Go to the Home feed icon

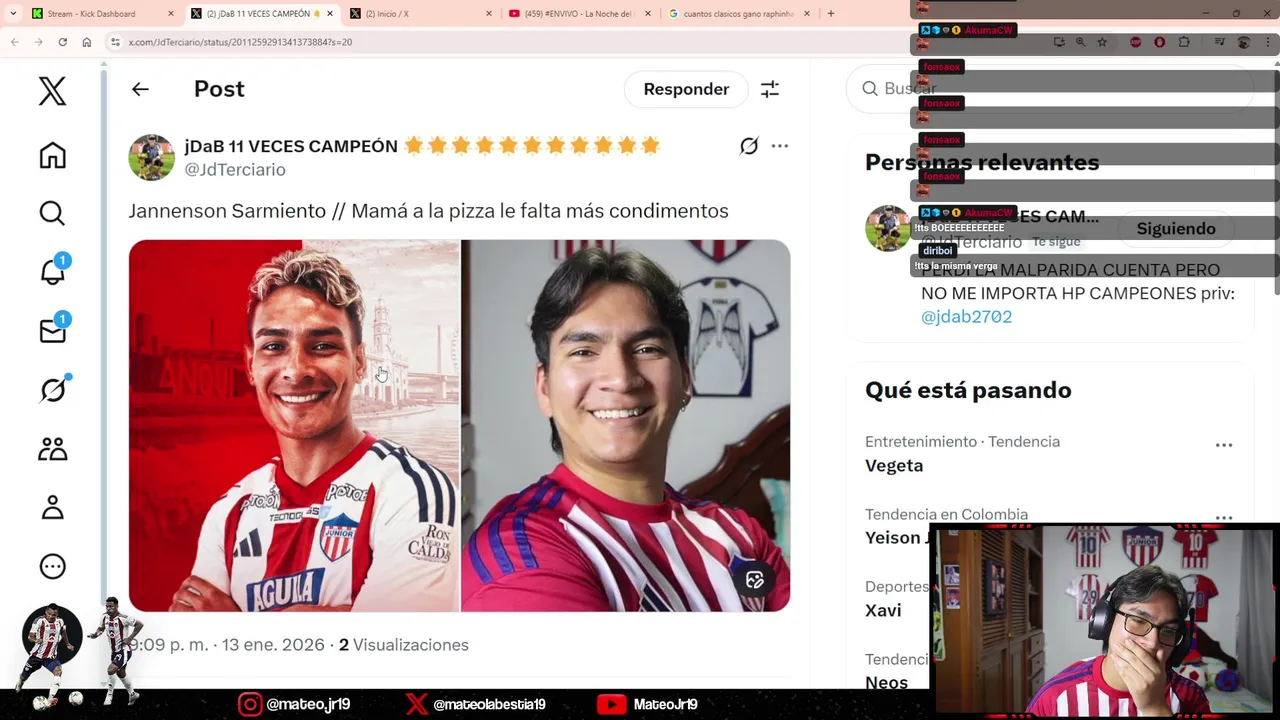click(x=52, y=155)
